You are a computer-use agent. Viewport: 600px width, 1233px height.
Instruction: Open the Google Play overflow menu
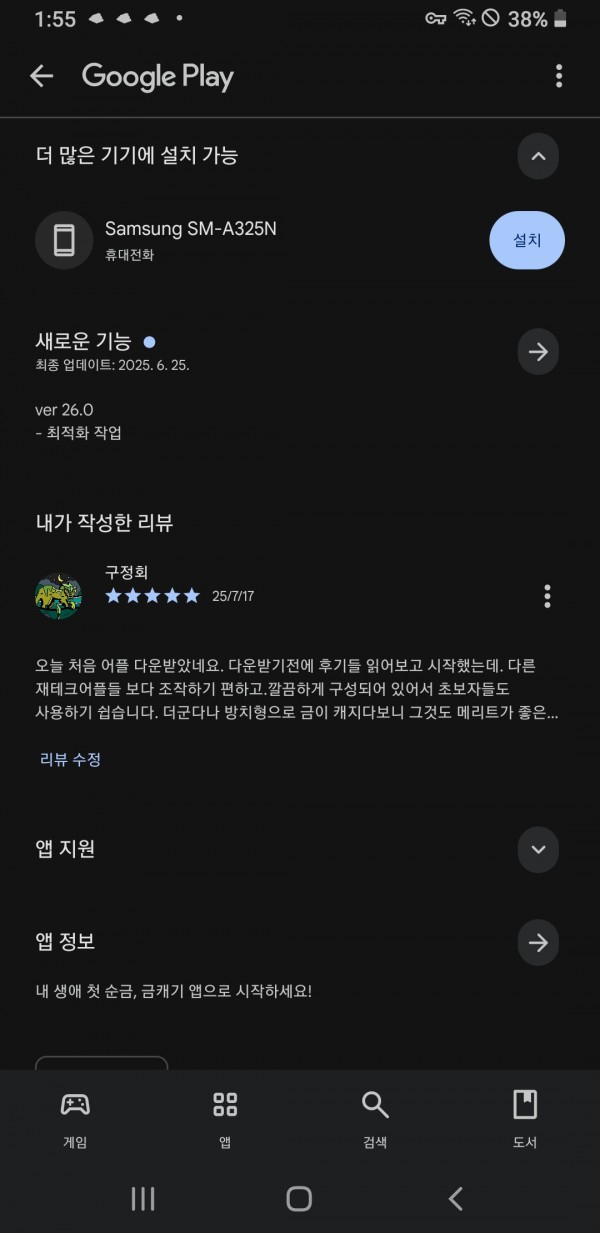558,76
